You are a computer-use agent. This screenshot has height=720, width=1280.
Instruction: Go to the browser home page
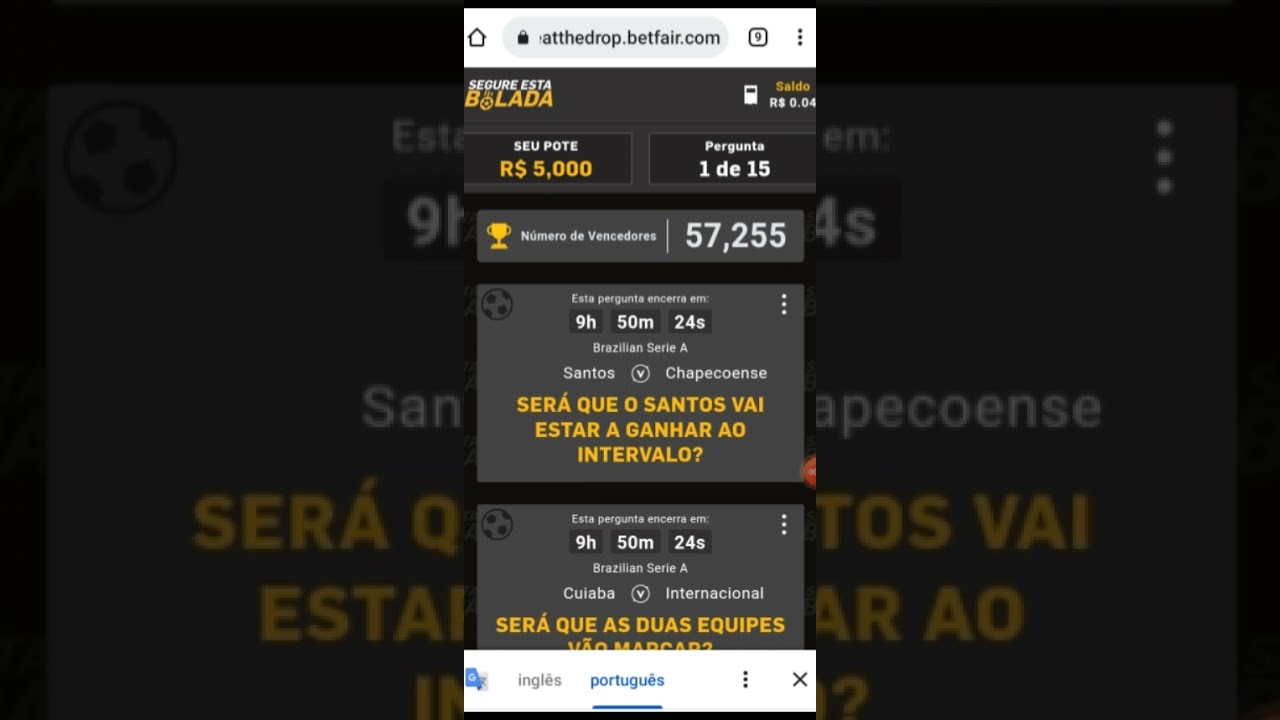tap(477, 38)
